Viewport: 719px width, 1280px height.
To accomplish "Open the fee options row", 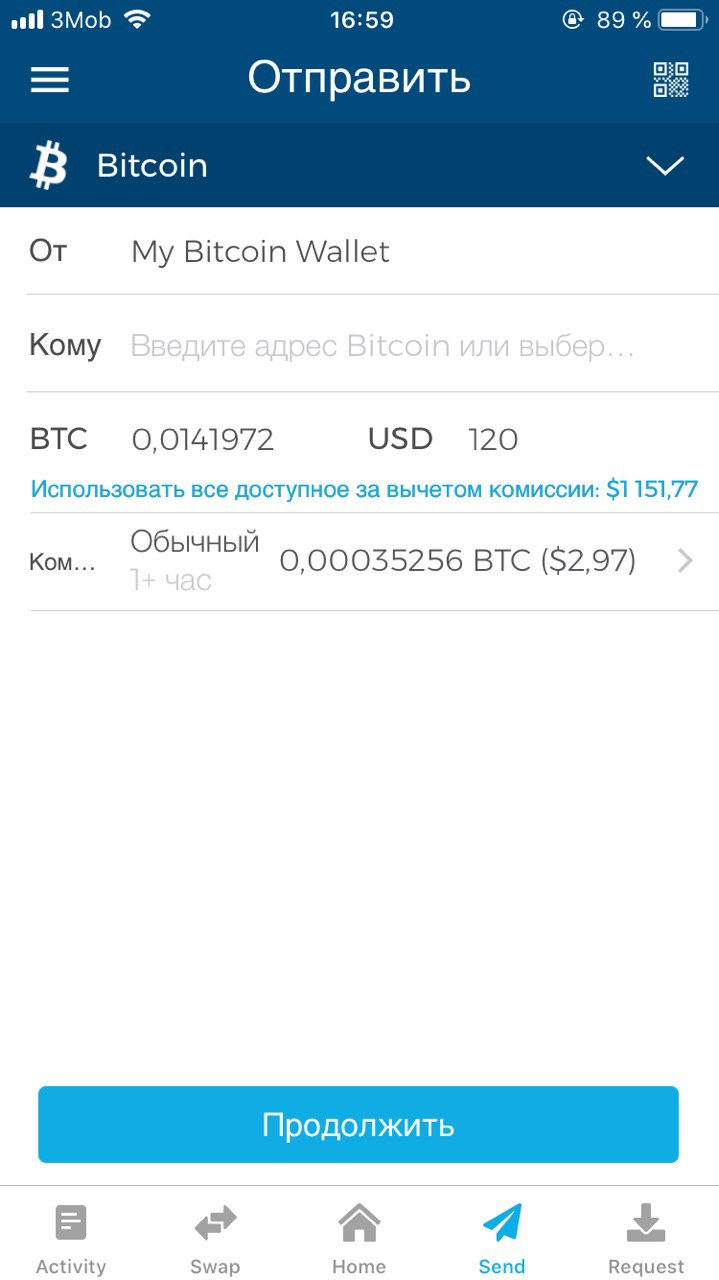I will (362, 562).
